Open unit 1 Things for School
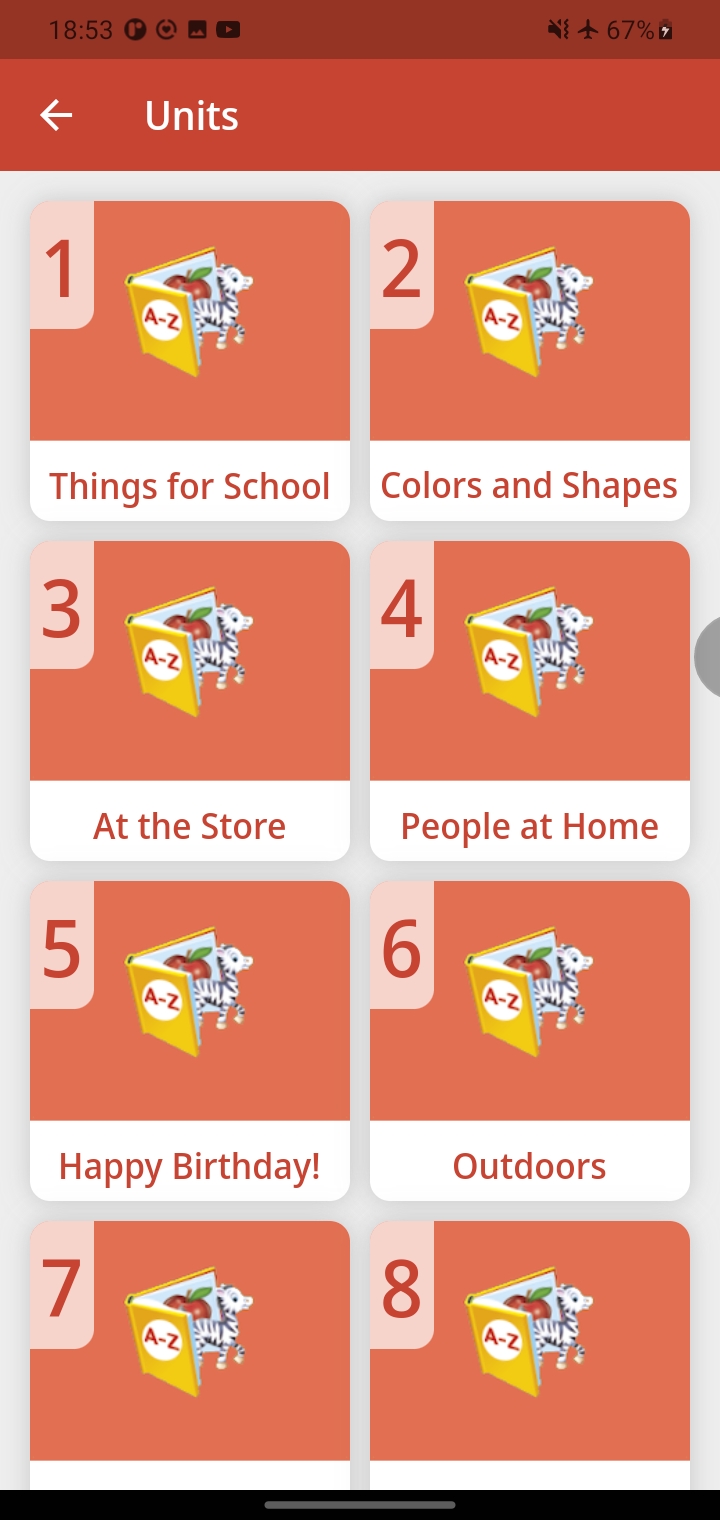720x1520 pixels. (190, 360)
